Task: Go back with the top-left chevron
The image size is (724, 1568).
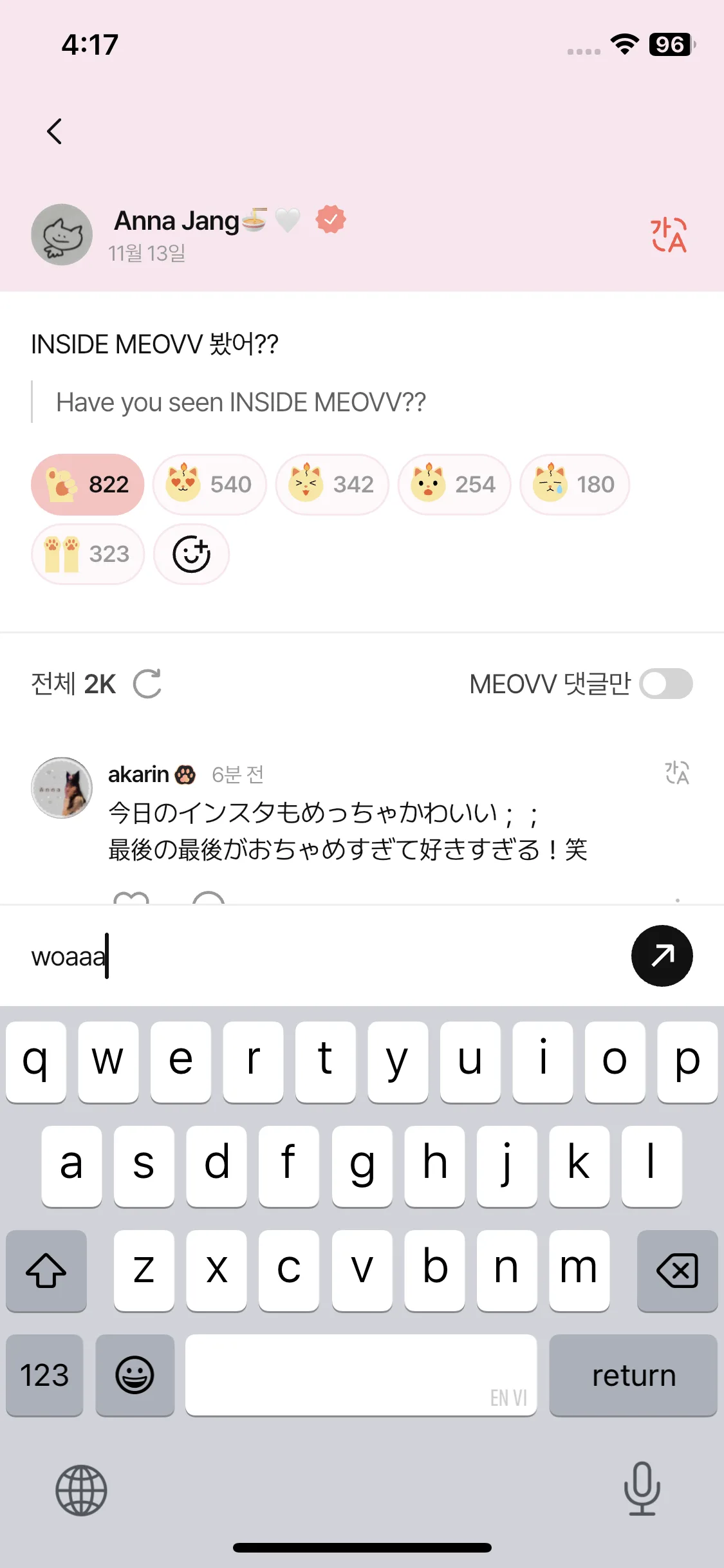Action: (54, 131)
